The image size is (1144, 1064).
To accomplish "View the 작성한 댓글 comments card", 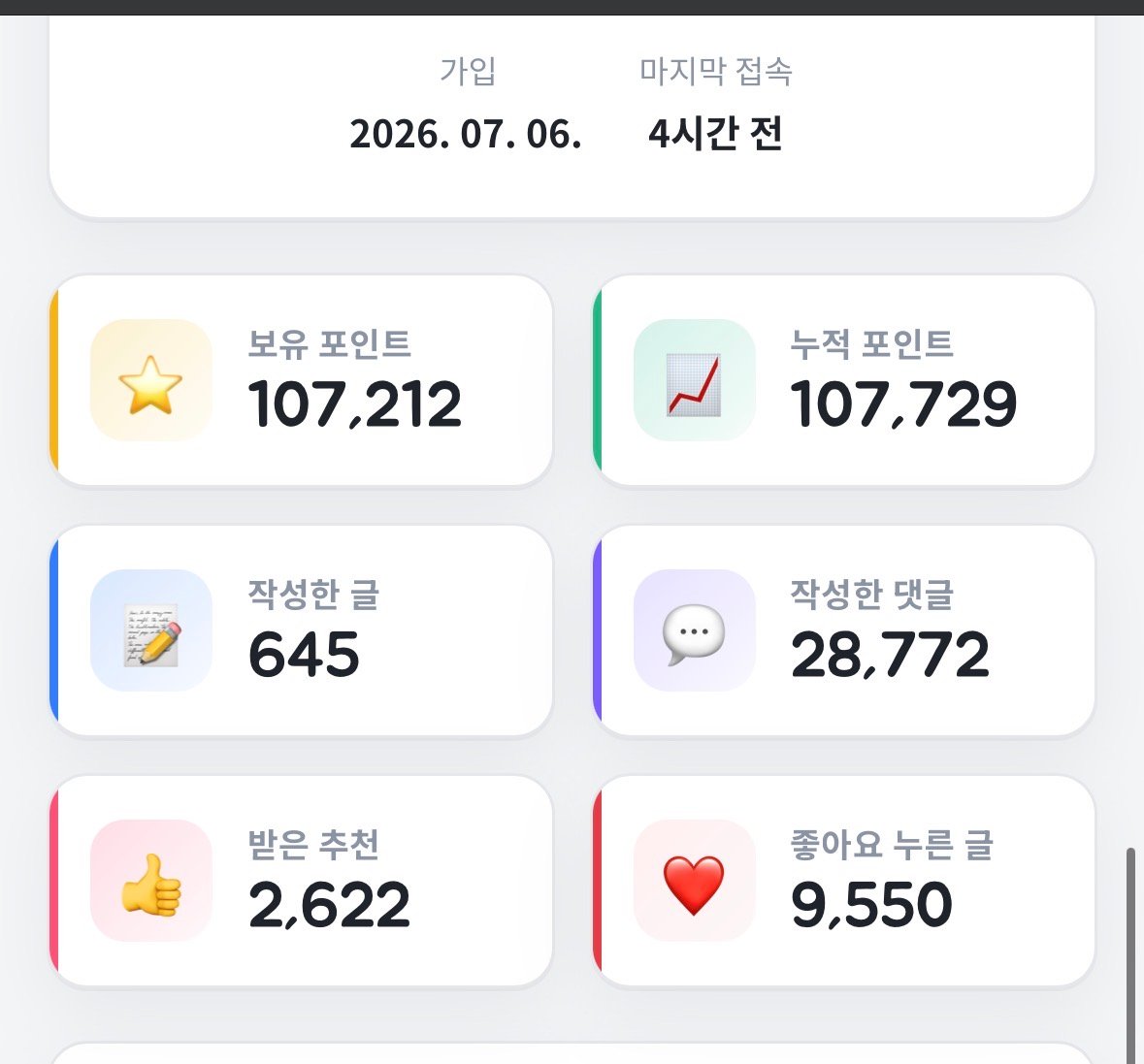I will [x=844, y=630].
